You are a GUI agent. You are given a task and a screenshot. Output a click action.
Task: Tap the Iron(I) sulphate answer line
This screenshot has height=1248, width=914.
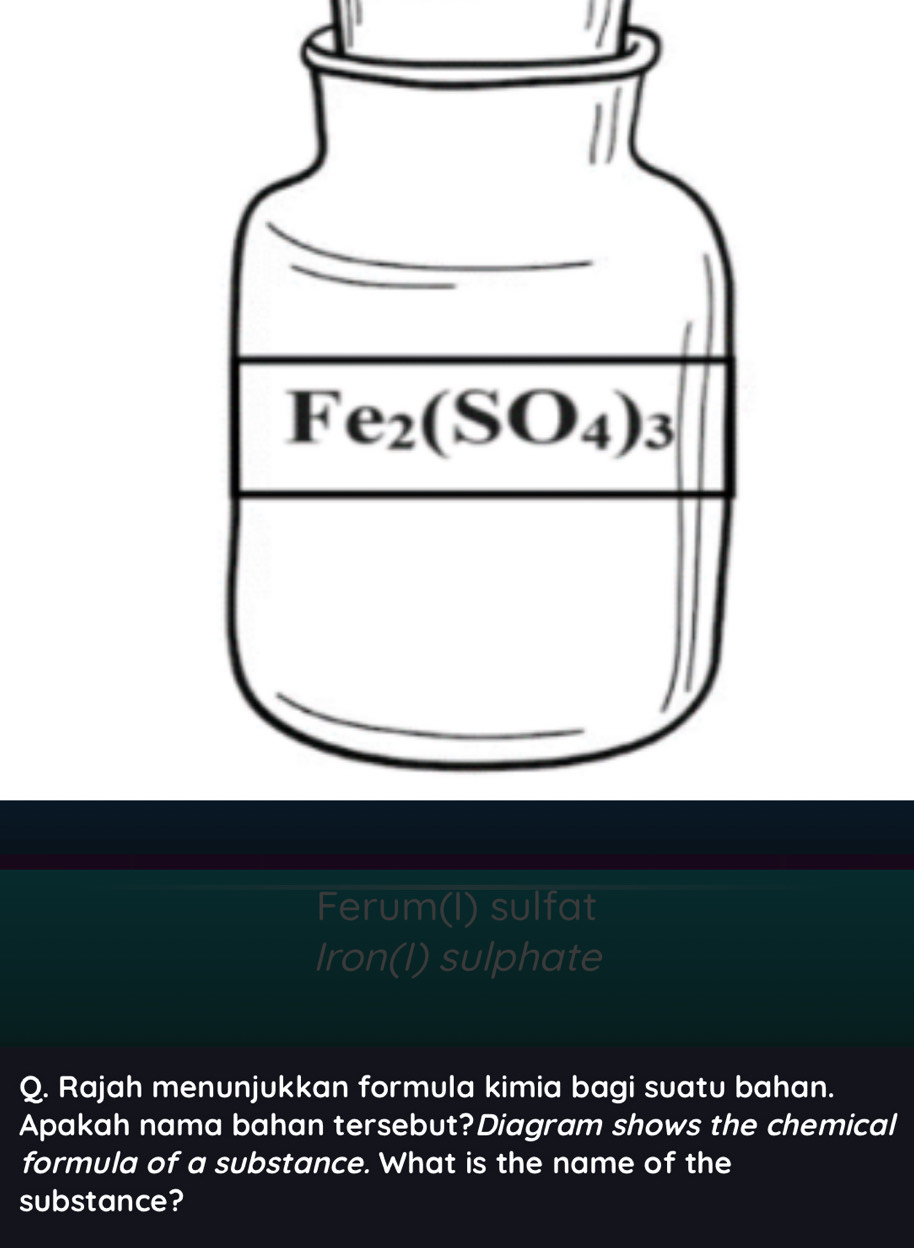[459, 957]
